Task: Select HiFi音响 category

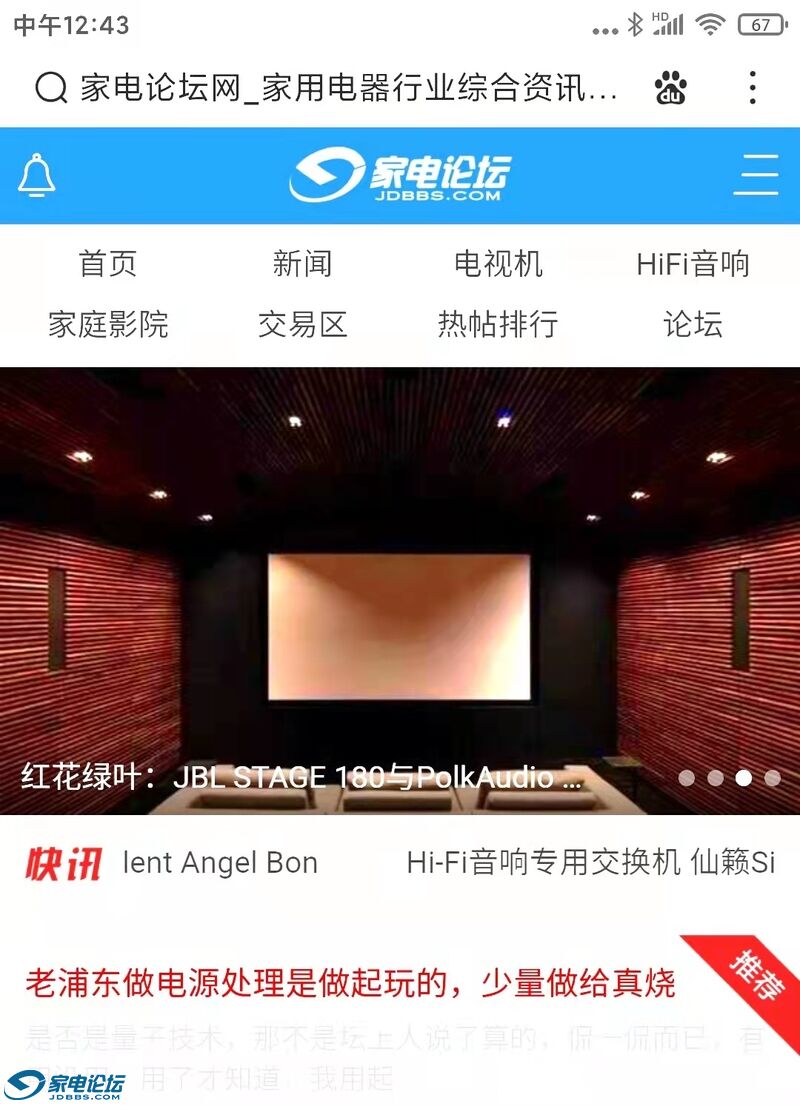Action: coord(692,264)
